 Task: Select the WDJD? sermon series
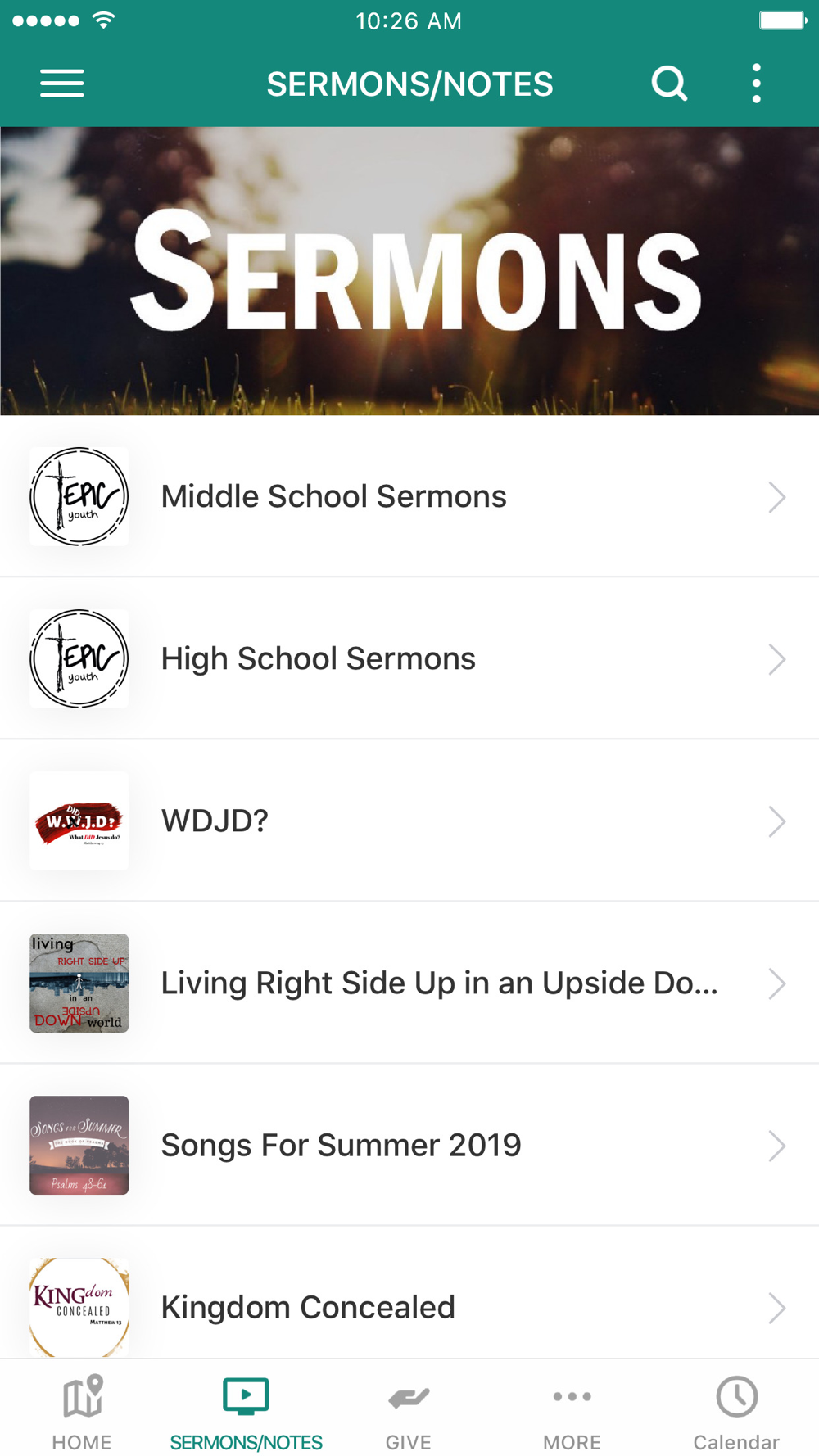409,821
